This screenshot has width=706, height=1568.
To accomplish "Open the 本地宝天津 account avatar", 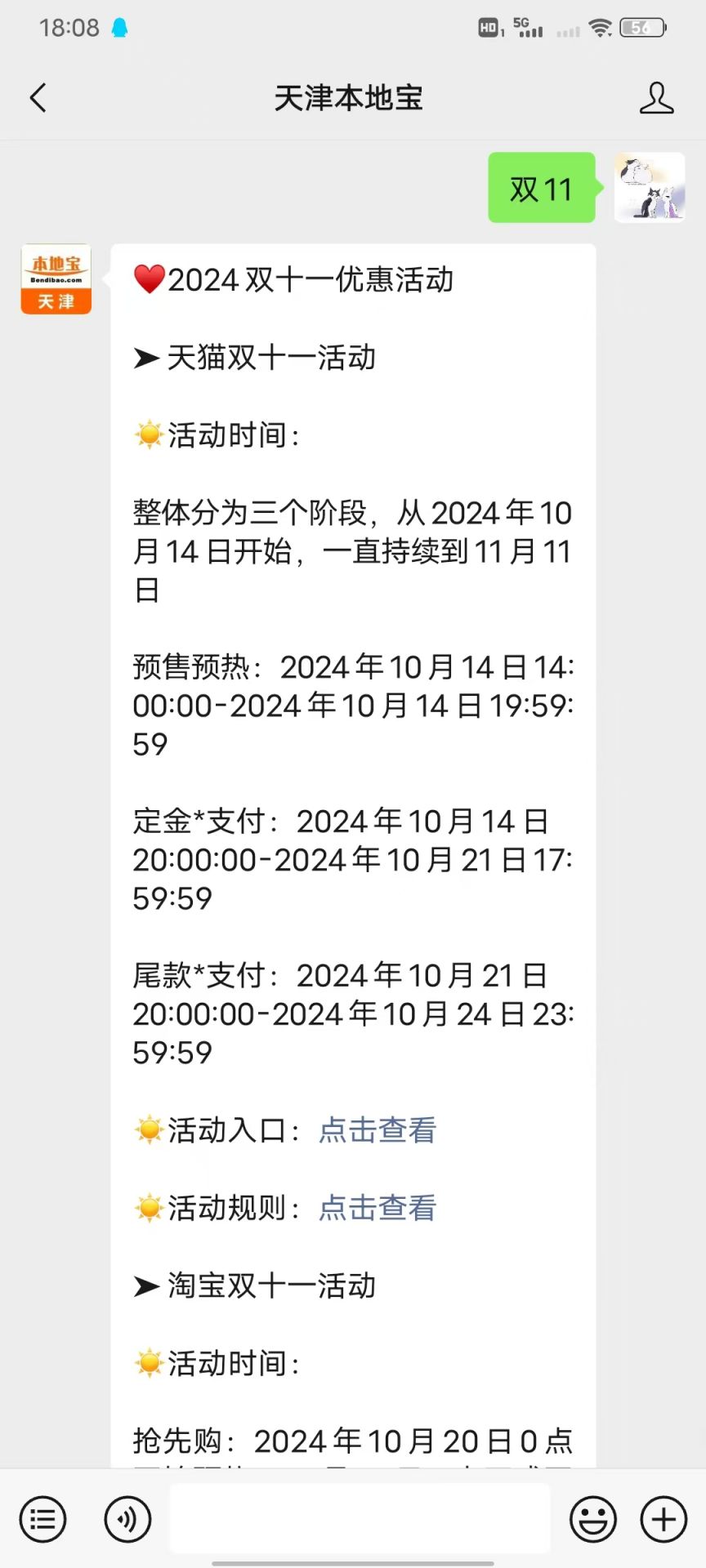I will tap(56, 278).
